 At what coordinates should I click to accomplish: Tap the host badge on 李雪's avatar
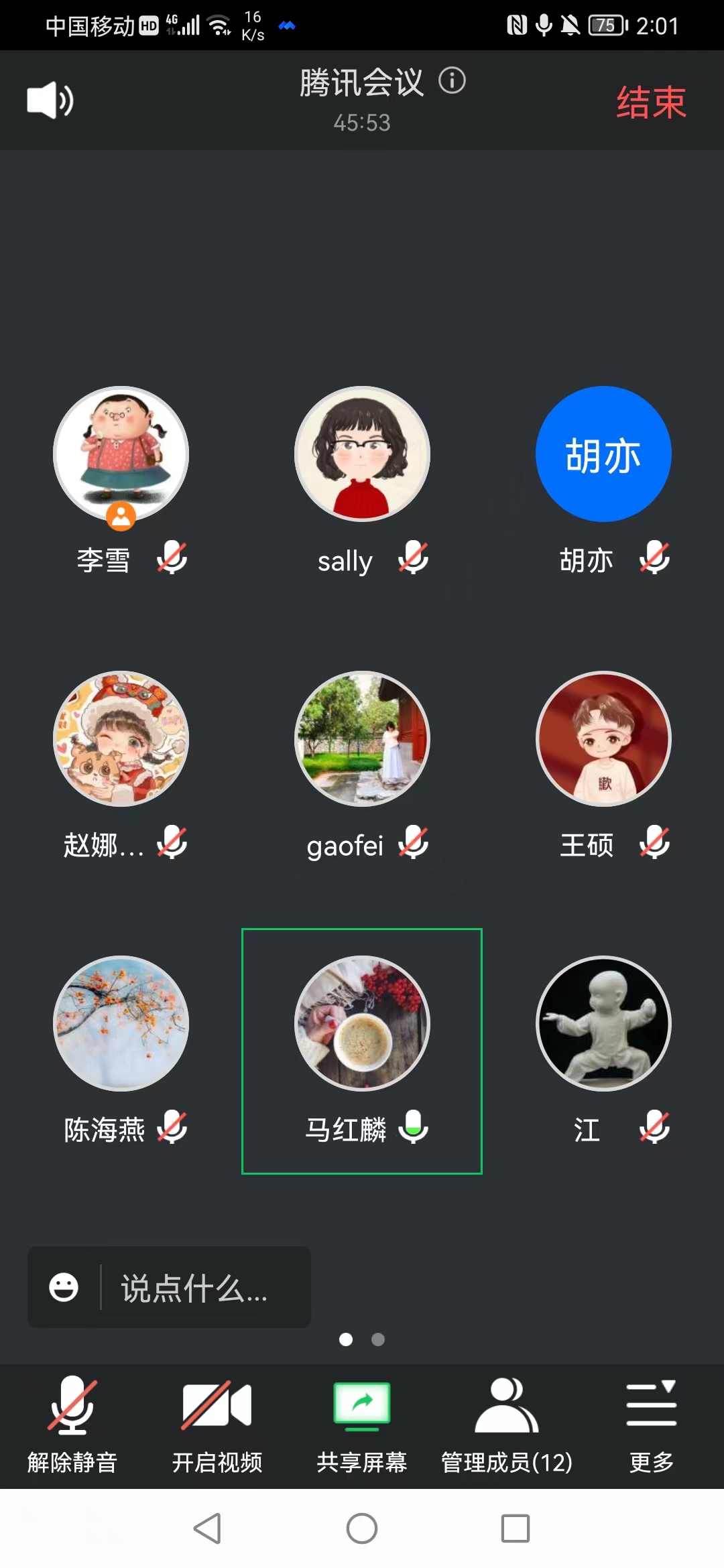[121, 516]
